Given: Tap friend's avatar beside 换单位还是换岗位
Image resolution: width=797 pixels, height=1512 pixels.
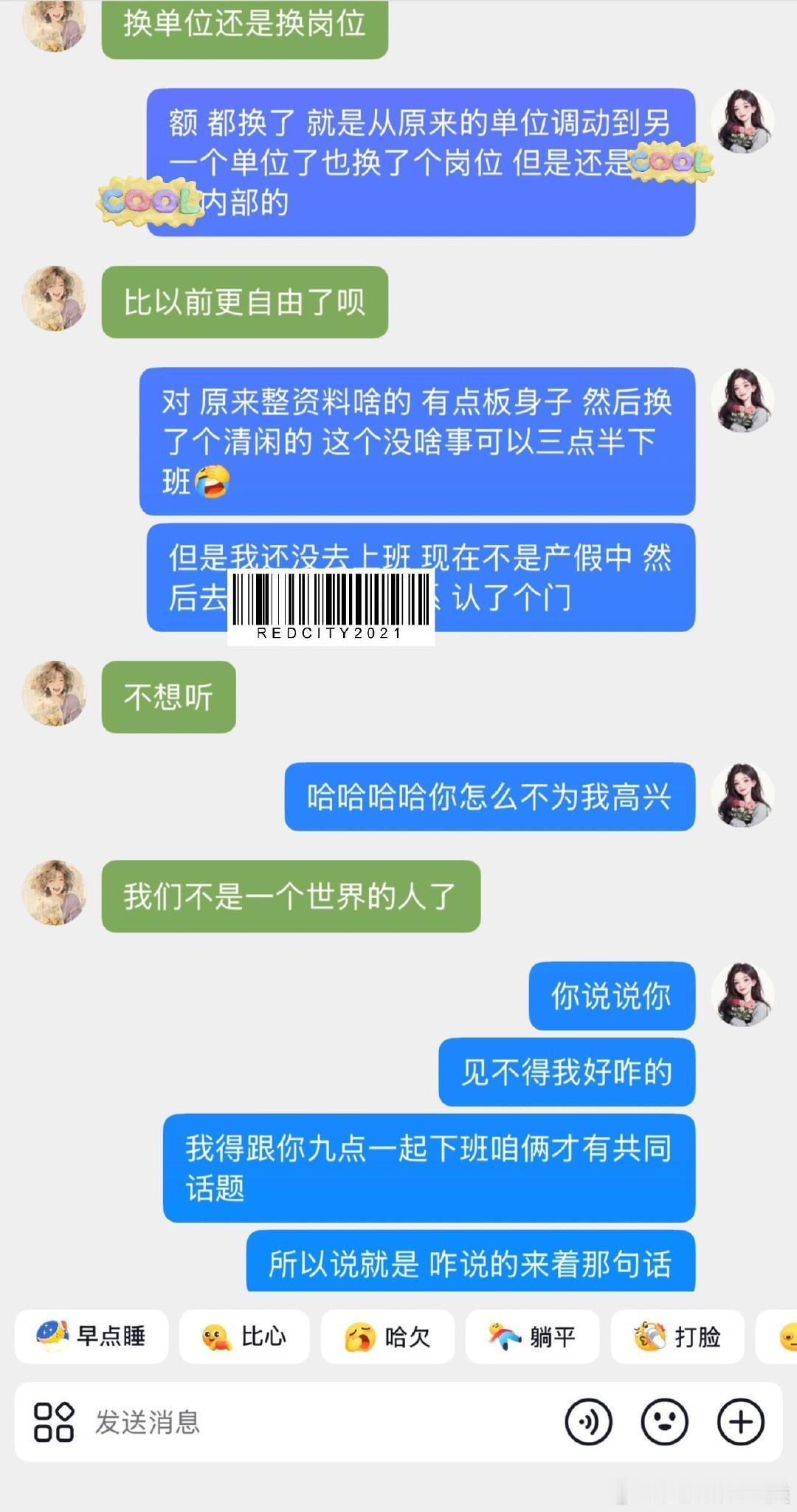Looking at the screenshot, I should (x=53, y=30).
